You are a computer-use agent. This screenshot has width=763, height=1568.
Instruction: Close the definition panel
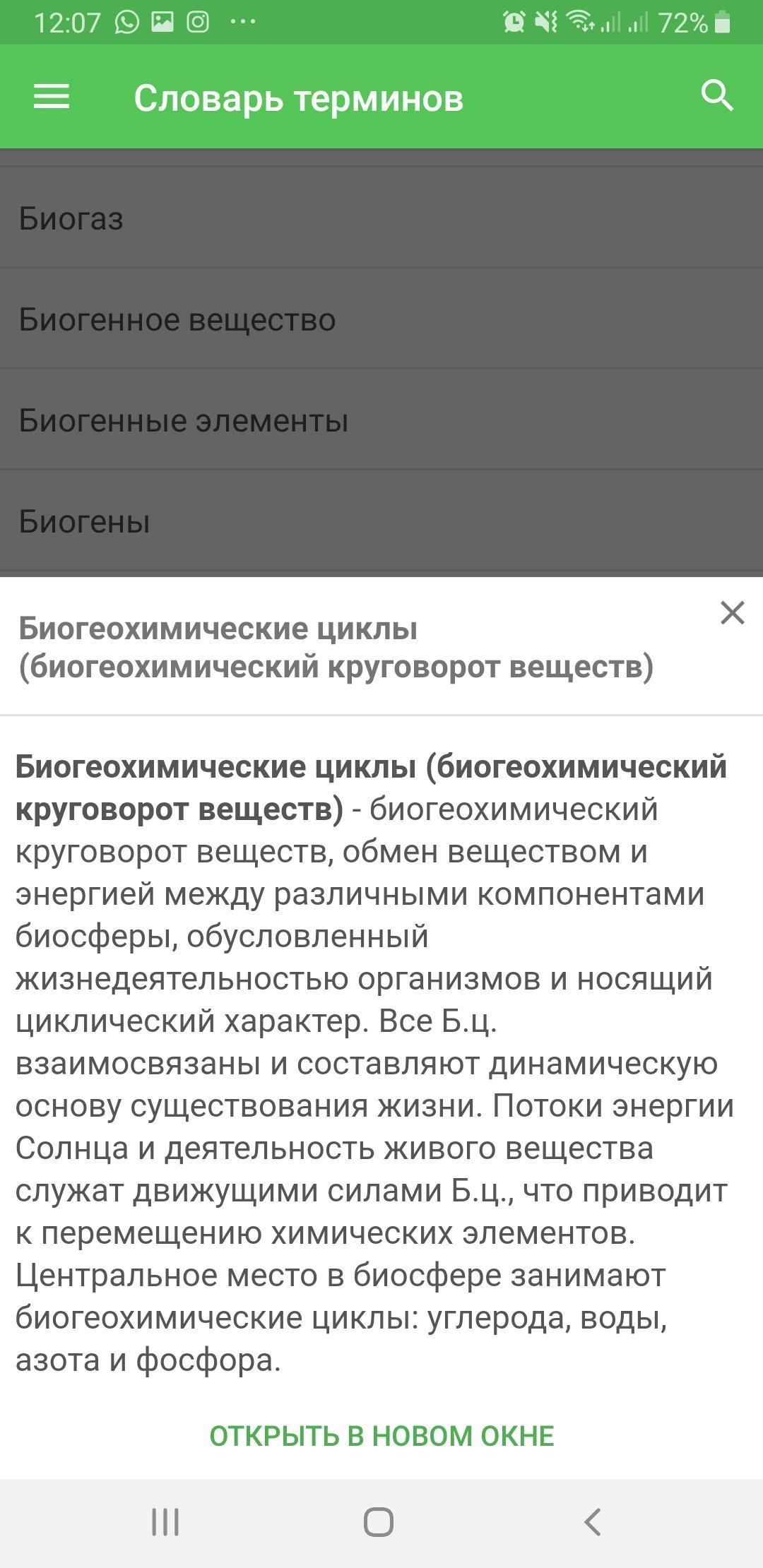[x=733, y=612]
